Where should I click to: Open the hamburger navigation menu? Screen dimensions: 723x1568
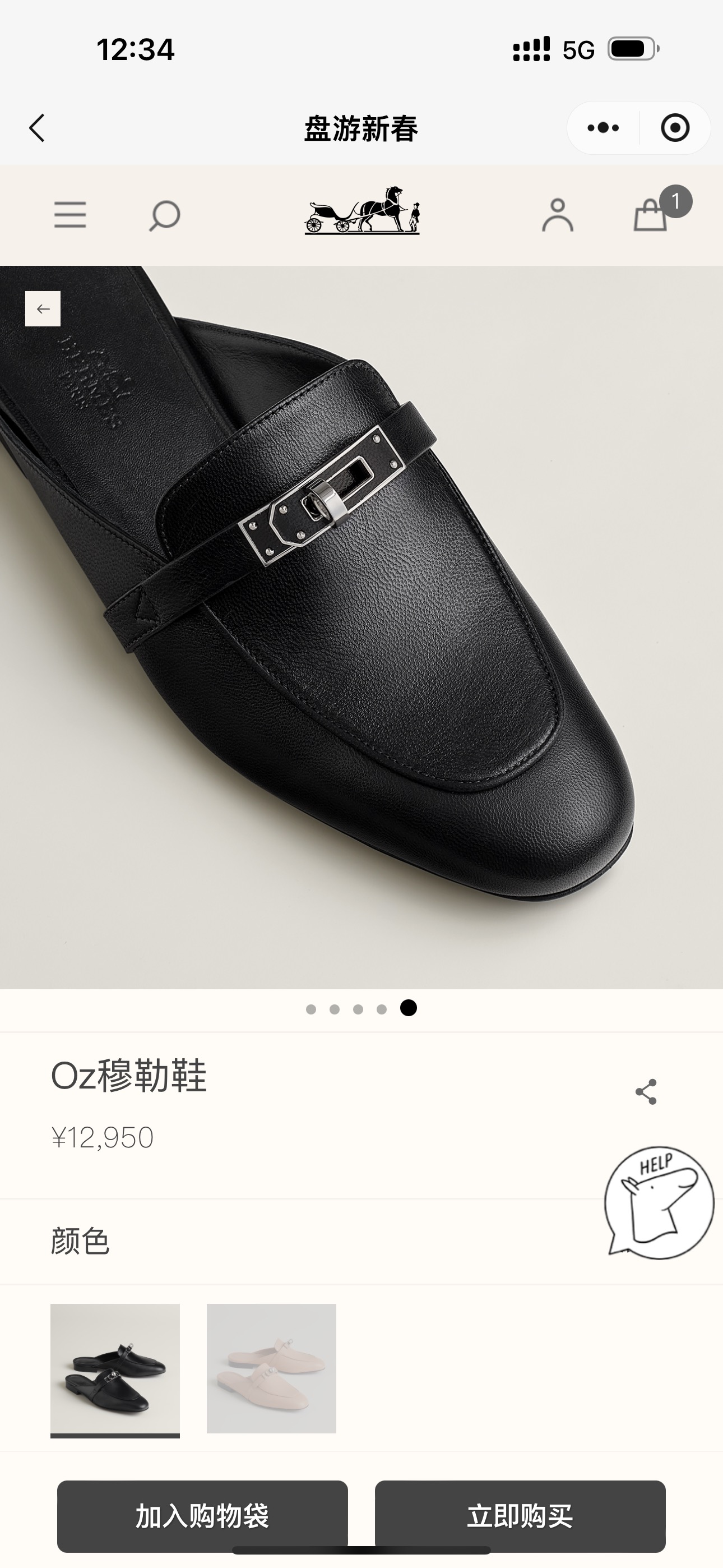[x=70, y=215]
